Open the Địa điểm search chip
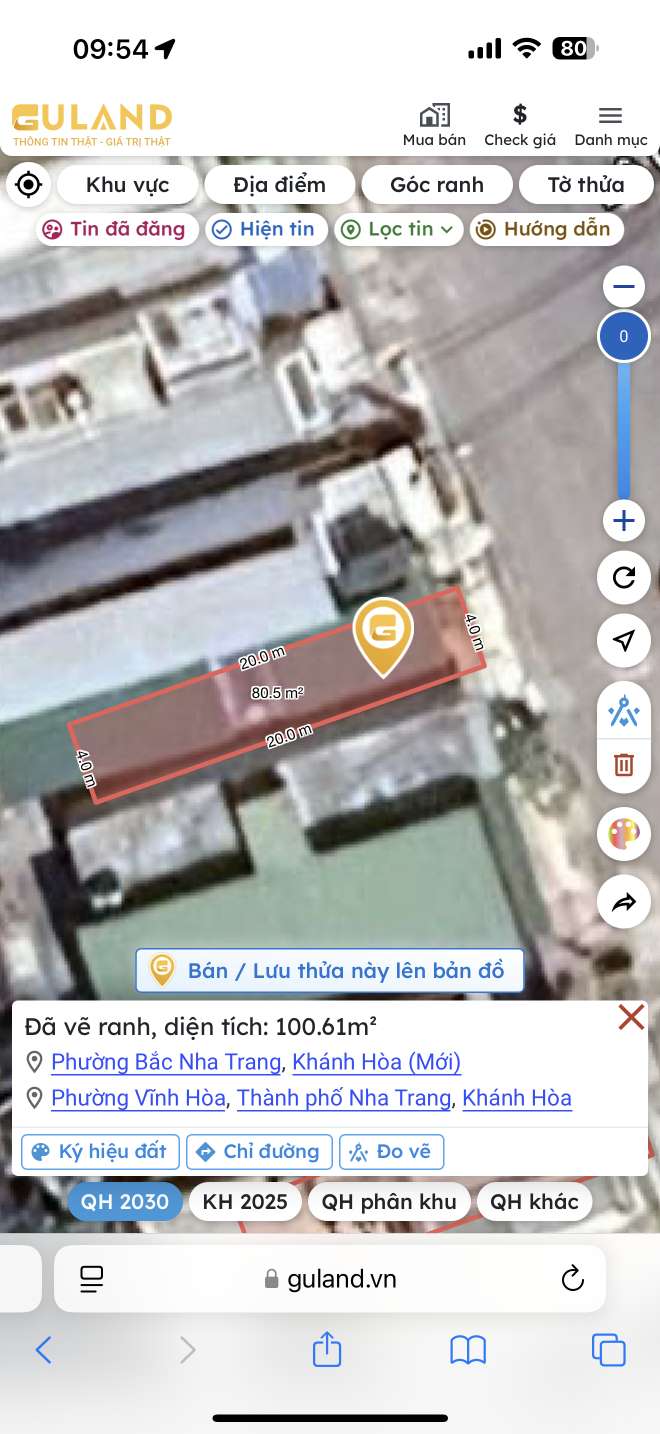This screenshot has height=1434, width=660. click(x=279, y=185)
